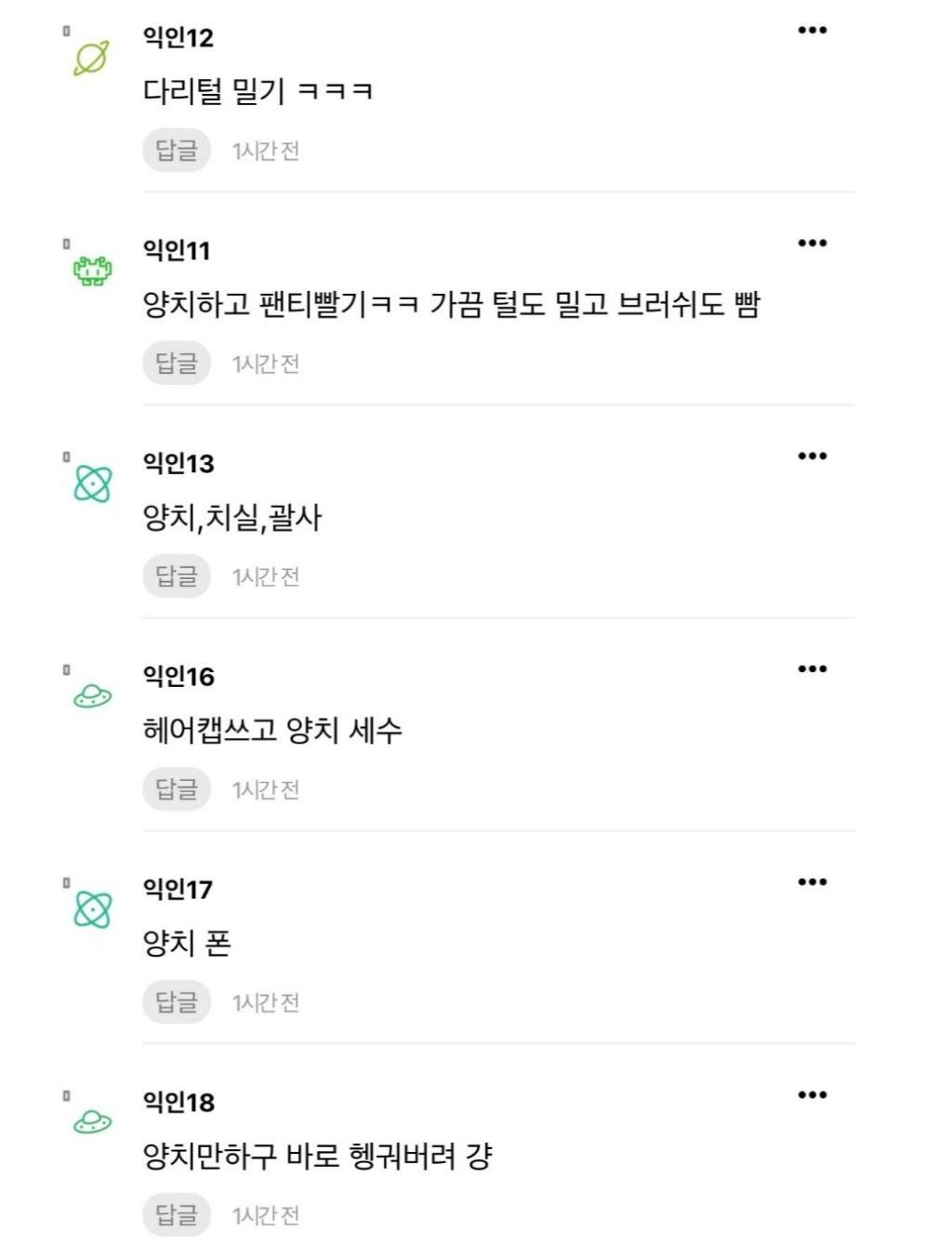Click the 1시간 전 timestamp on 익인17's comment
952x1243 pixels.
coord(267,1001)
